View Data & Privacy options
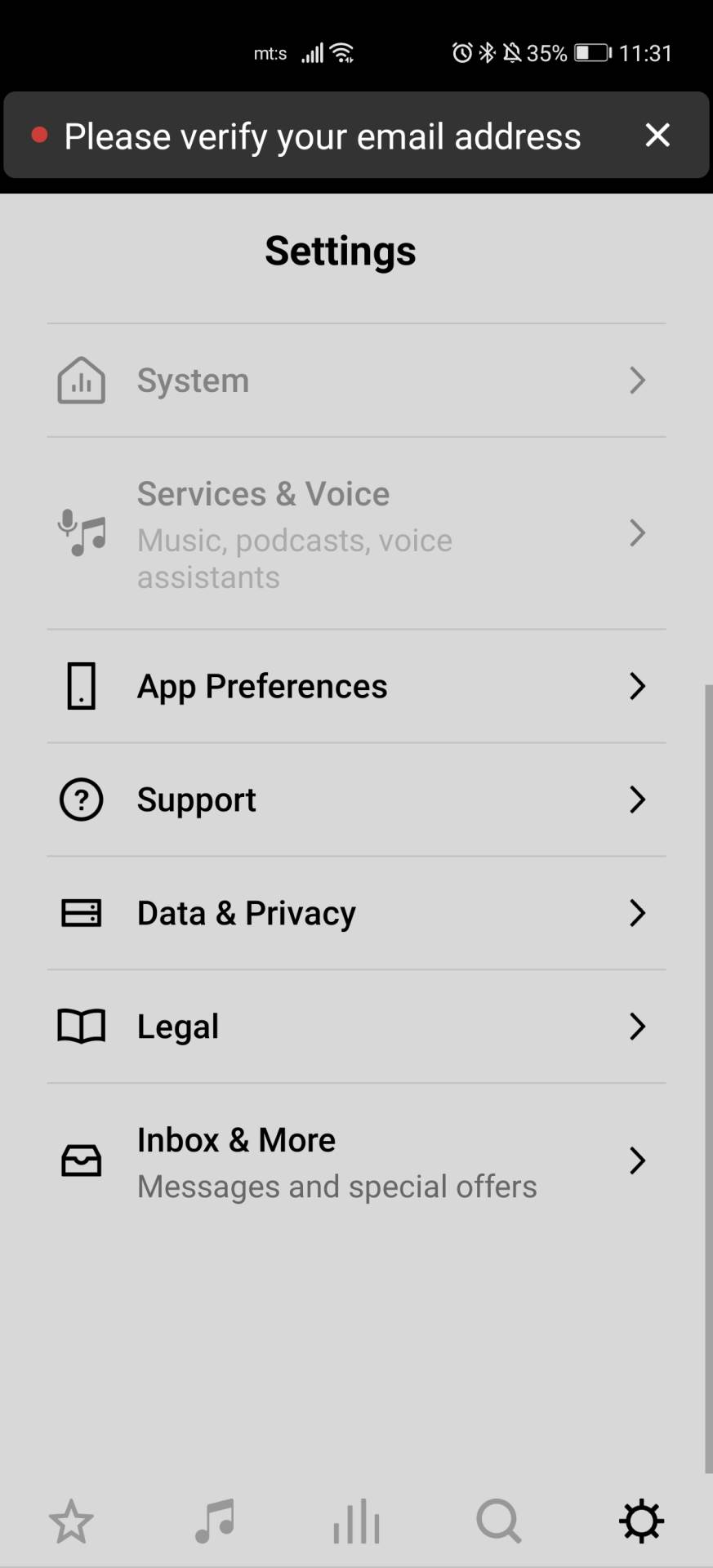 coord(356,914)
